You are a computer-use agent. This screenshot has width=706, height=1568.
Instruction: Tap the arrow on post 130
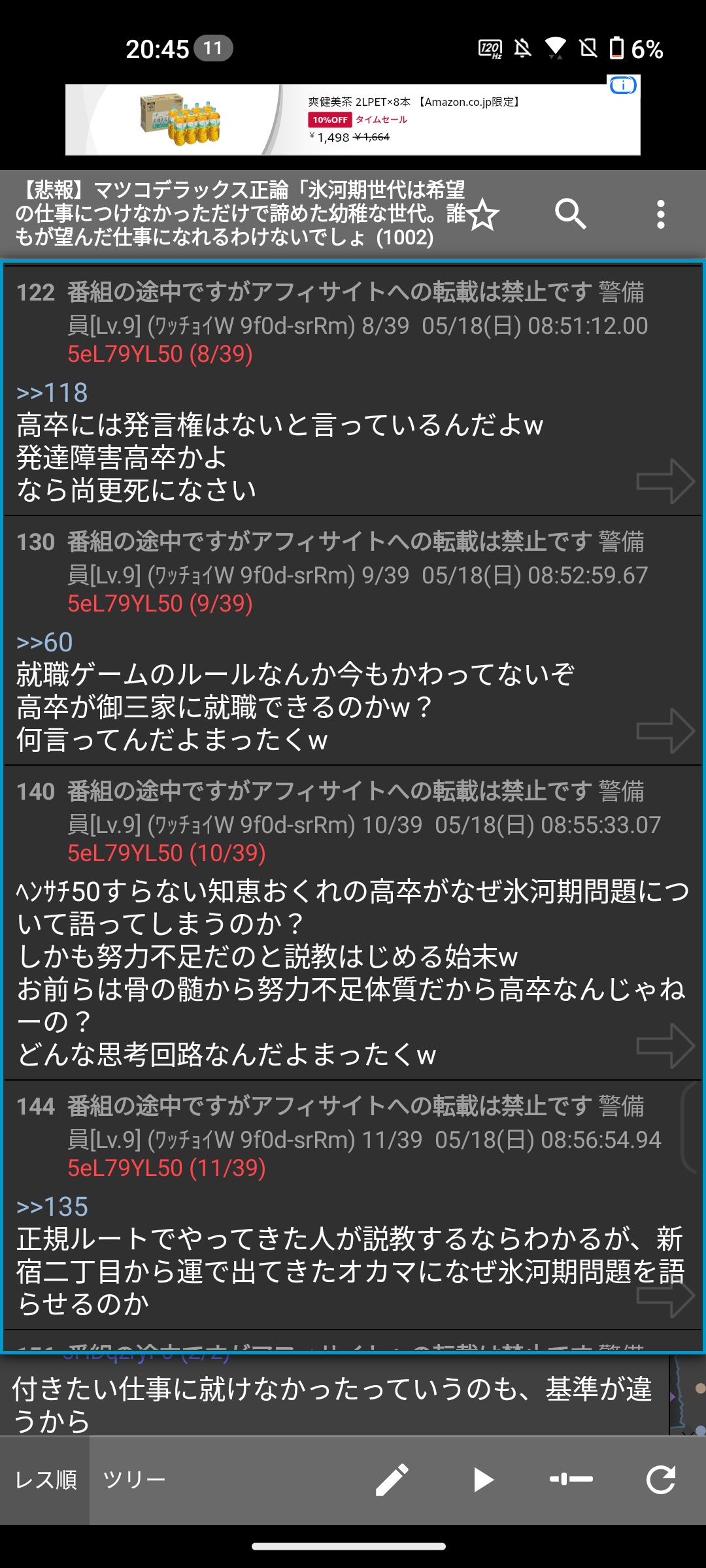click(x=665, y=731)
